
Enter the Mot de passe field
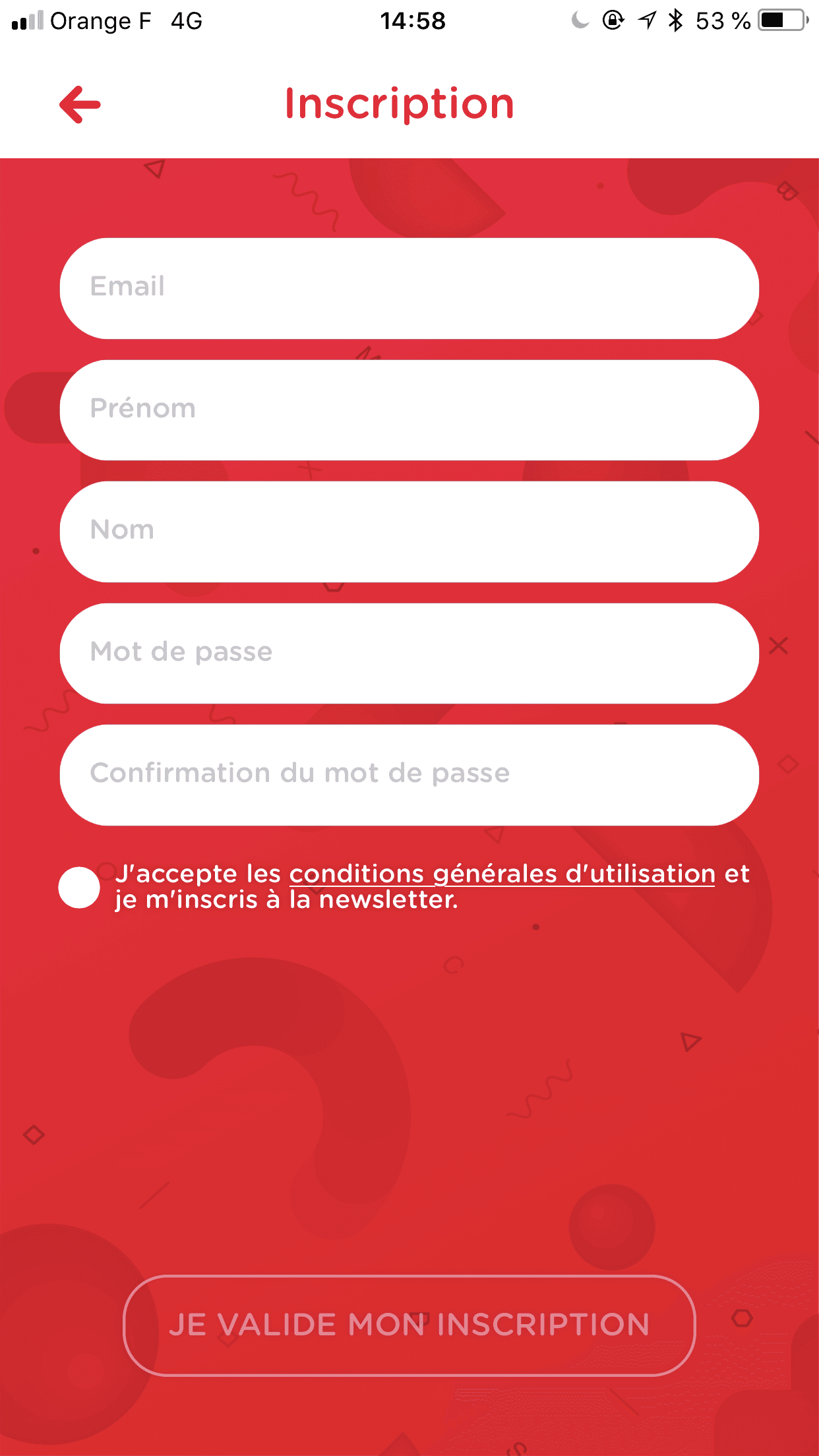(x=409, y=653)
